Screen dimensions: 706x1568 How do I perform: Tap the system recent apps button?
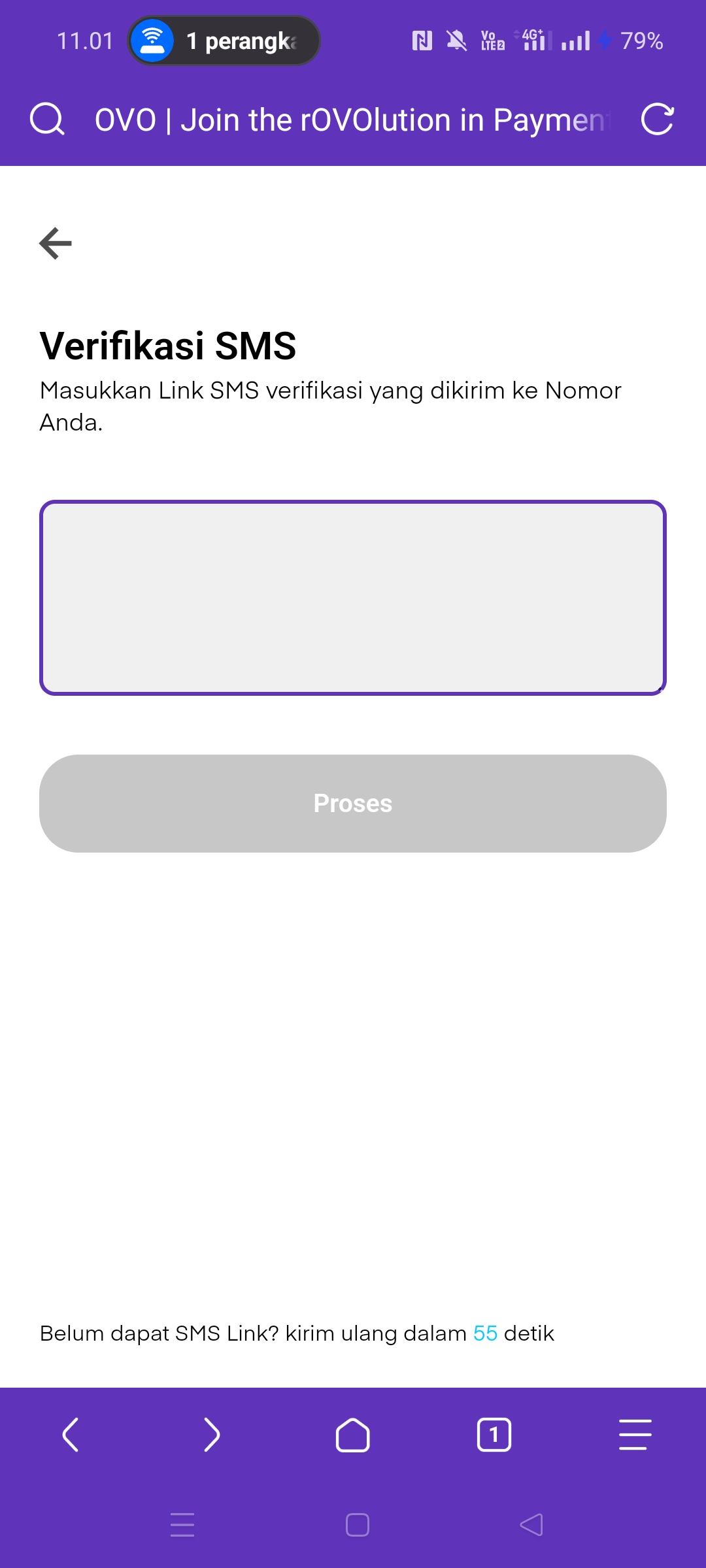[182, 1525]
